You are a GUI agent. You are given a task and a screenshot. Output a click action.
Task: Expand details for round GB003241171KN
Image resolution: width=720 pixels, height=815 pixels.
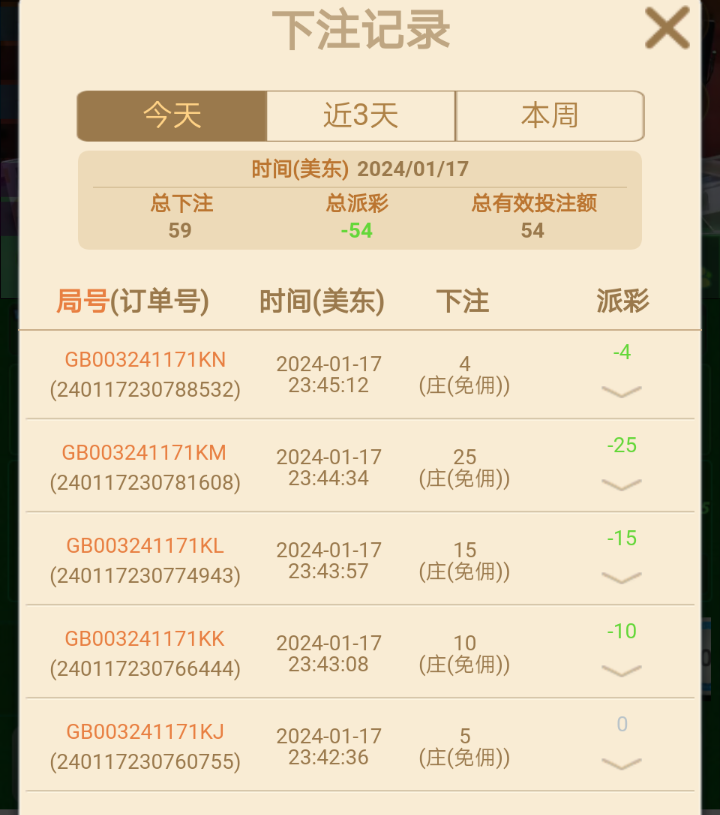(622, 391)
